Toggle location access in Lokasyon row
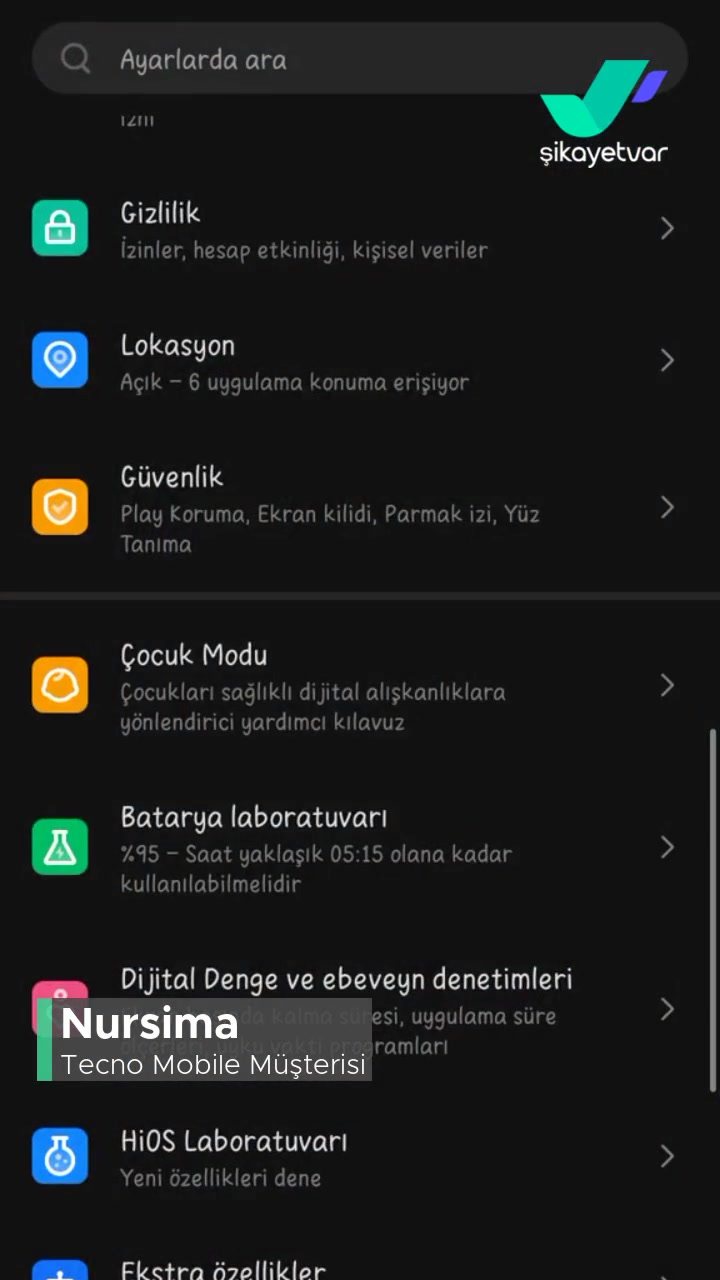The height and width of the screenshot is (1280, 720). 360,360
